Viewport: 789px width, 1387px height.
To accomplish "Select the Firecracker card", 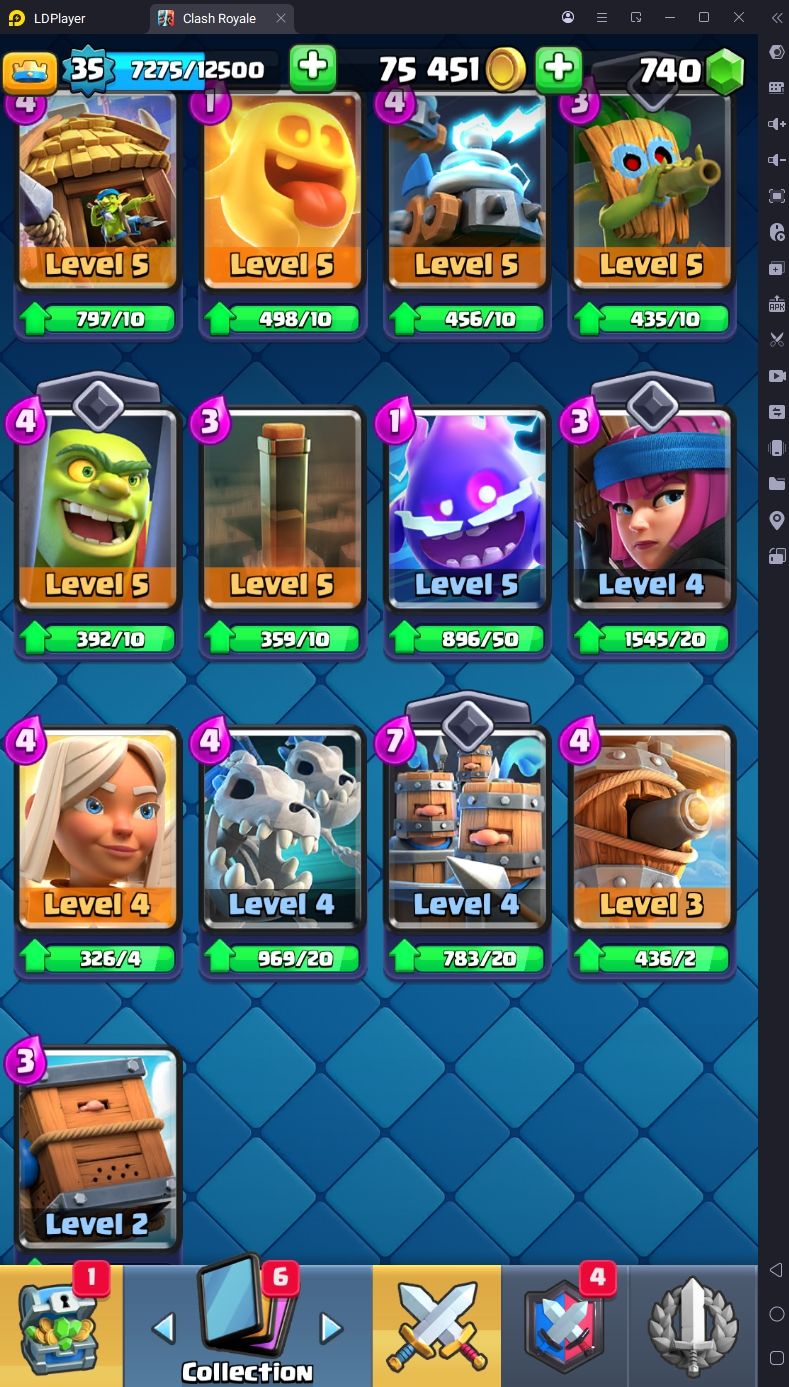I will pos(651,508).
